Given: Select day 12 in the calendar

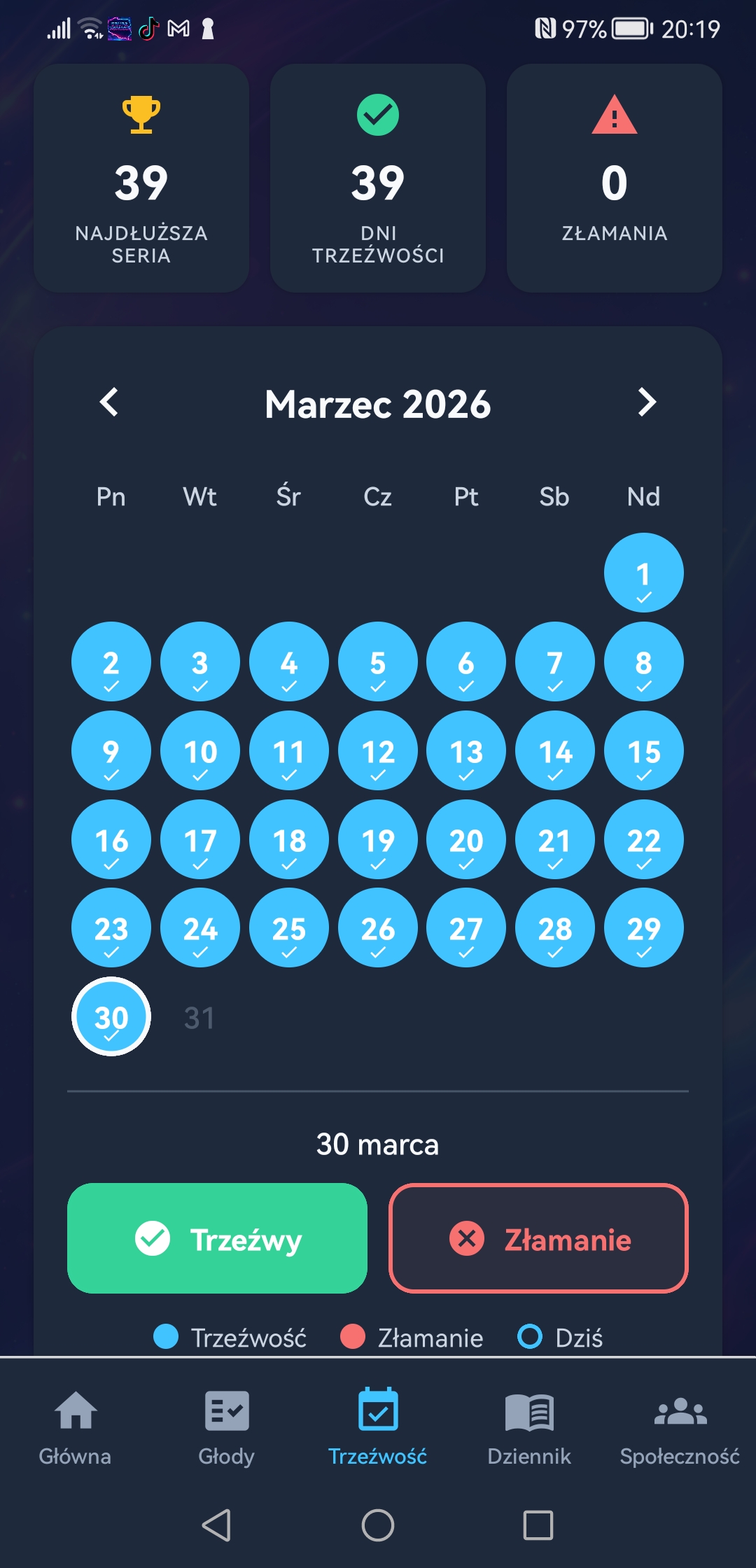Looking at the screenshot, I should coord(378,751).
